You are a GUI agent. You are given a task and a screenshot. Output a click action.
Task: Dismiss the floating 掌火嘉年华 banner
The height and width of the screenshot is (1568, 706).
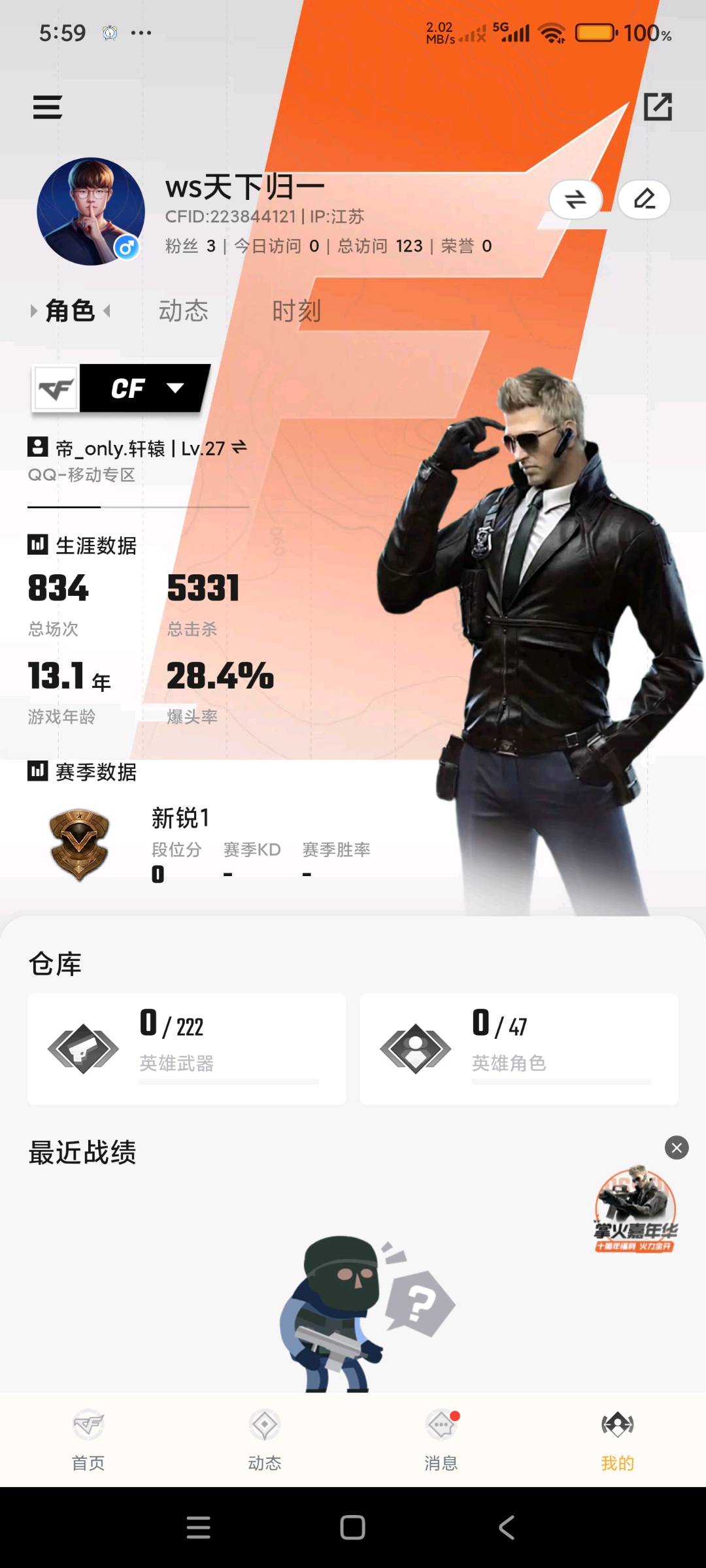pos(677,1148)
